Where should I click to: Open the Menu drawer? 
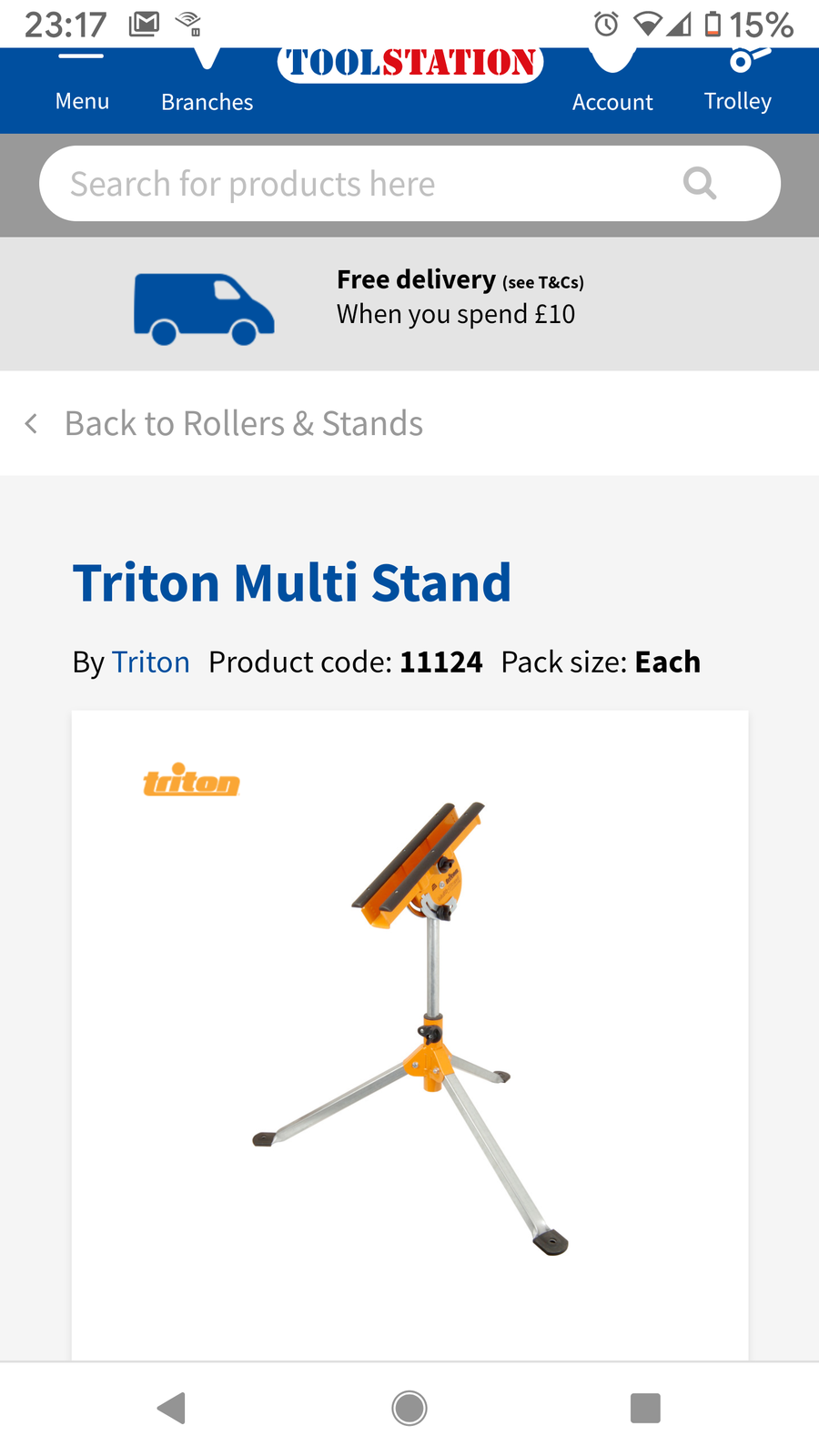coord(82,86)
